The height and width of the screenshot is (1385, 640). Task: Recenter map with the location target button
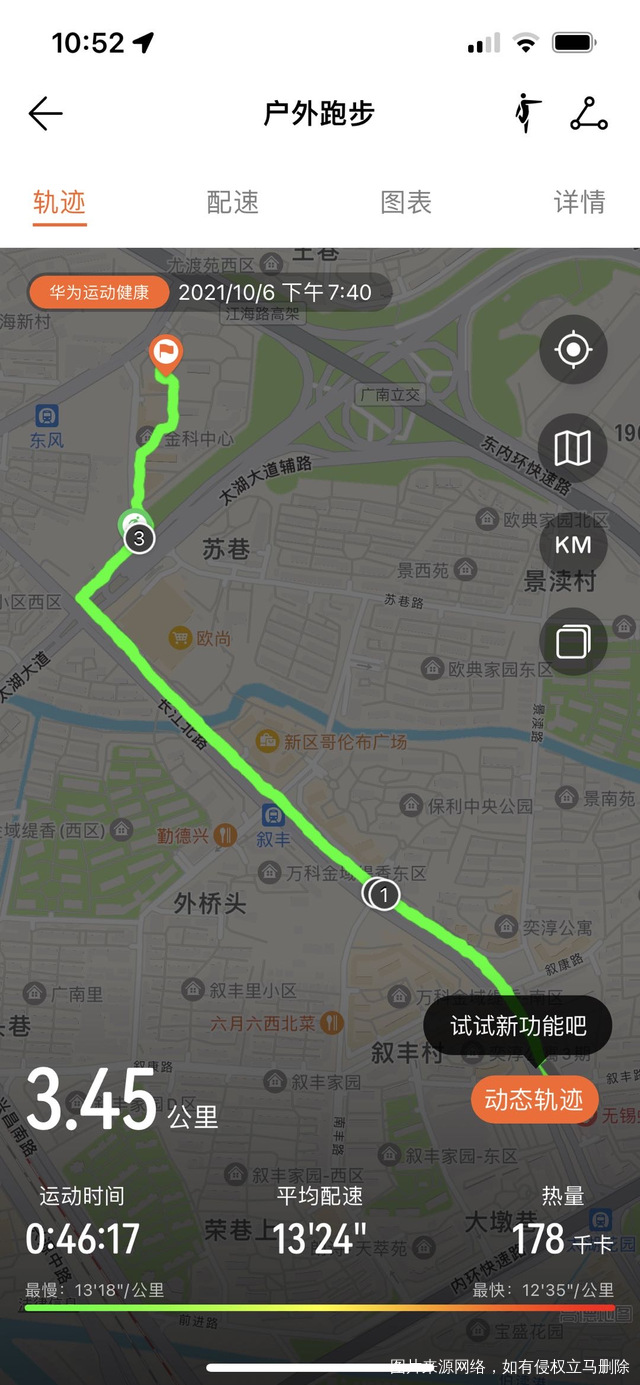[x=573, y=350]
